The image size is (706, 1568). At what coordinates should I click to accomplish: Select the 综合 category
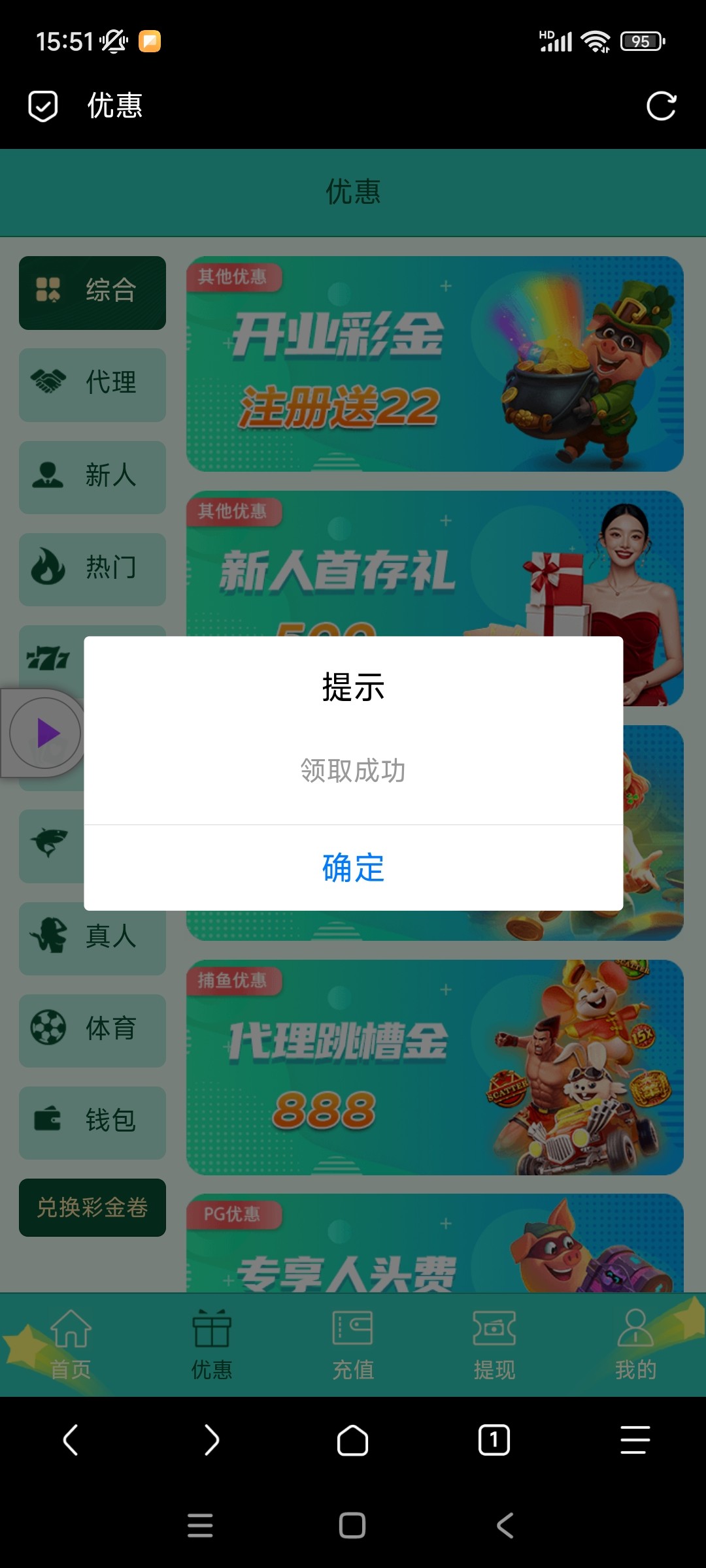[92, 292]
